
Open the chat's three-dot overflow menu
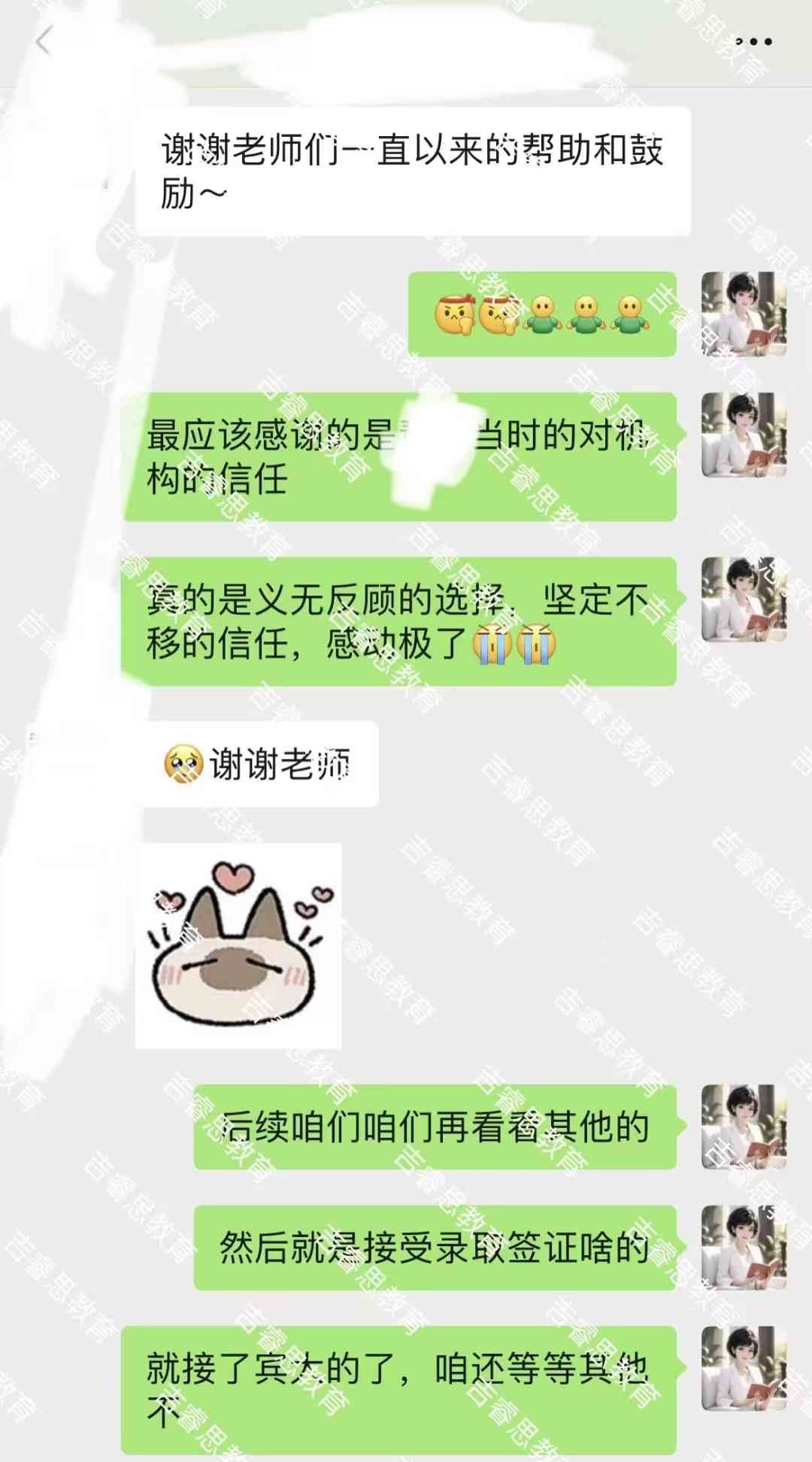click(x=754, y=42)
